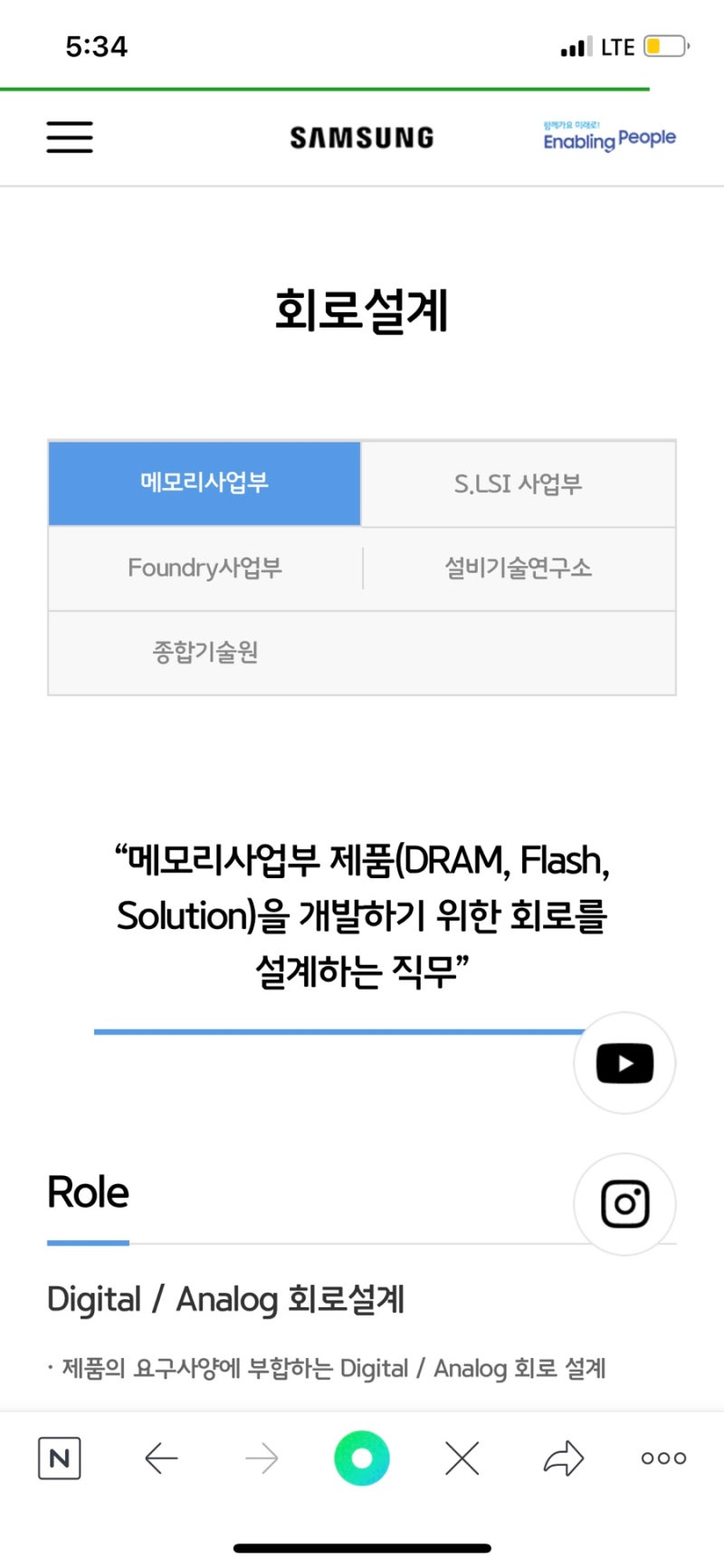The height and width of the screenshot is (1568, 724).
Task: Close the page with the X
Action: coord(462,1458)
